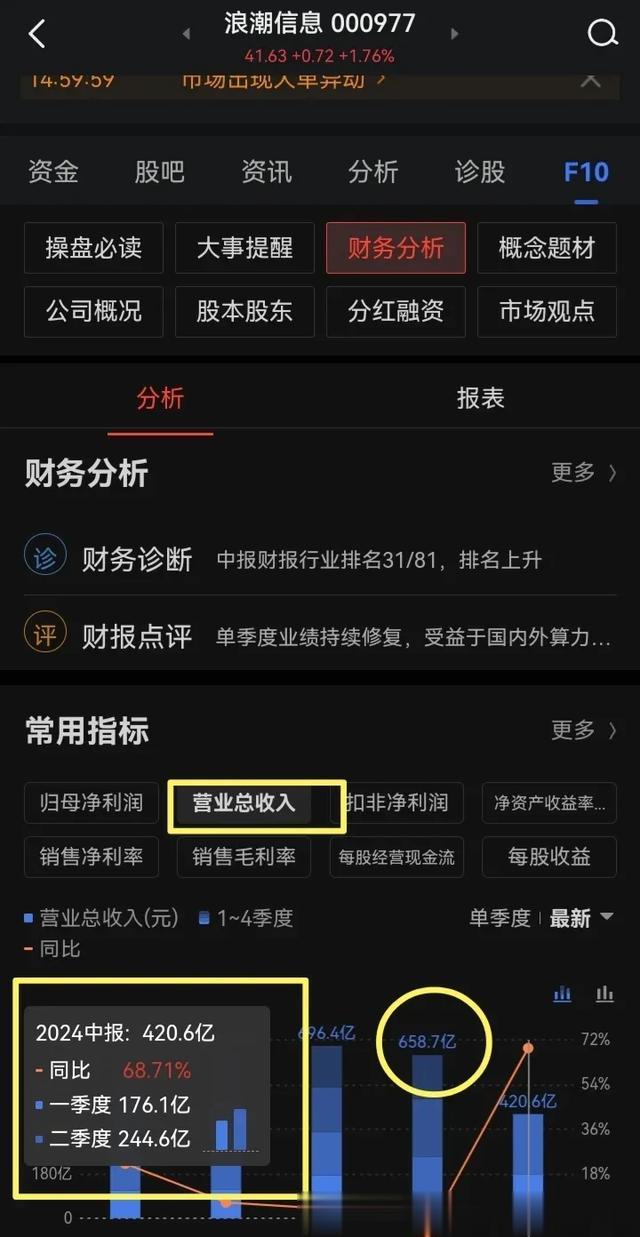
Task: Switch to previous stock with left arrow
Action: [186, 34]
